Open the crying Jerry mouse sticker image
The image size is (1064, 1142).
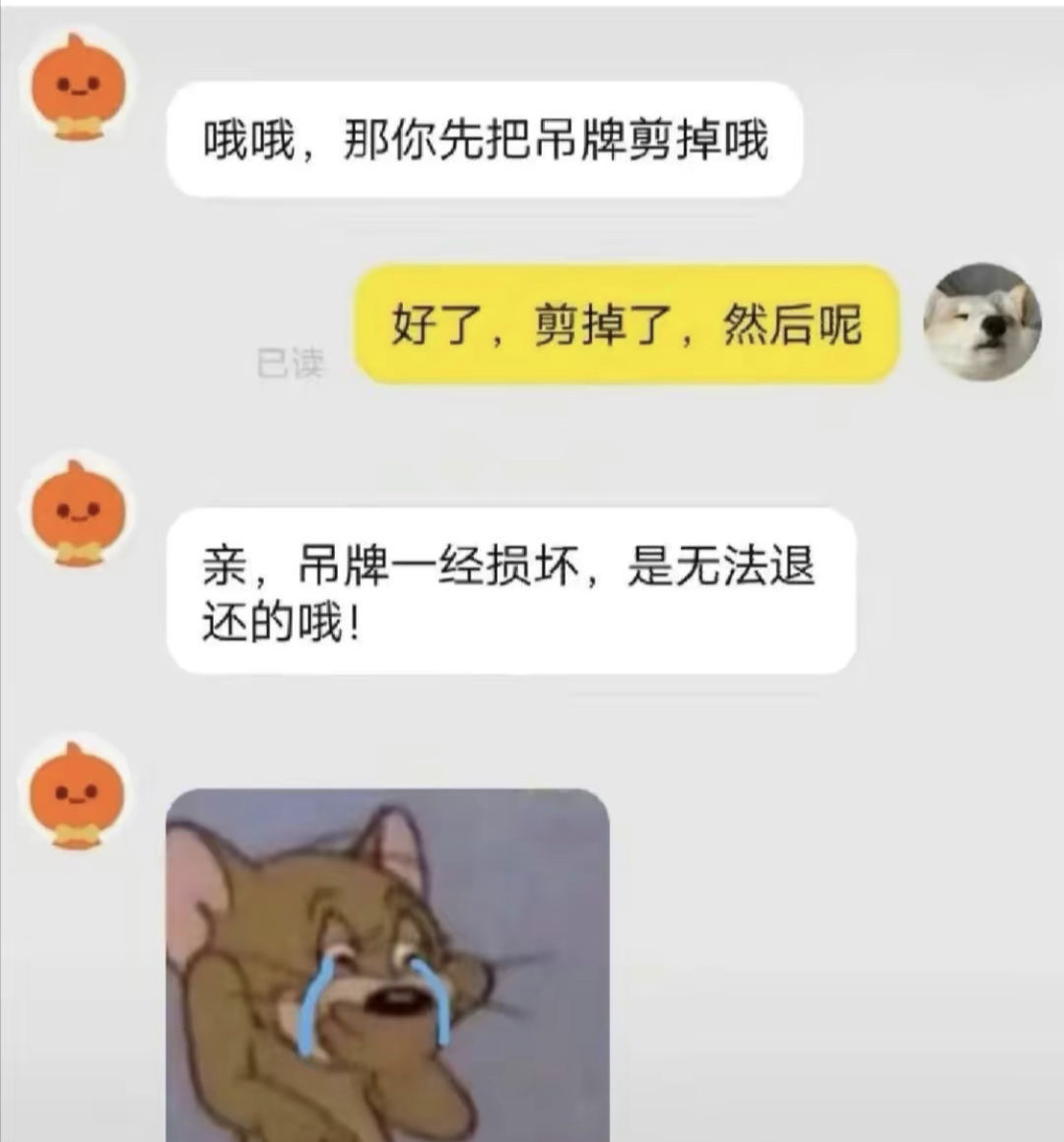pyautogui.click(x=387, y=964)
